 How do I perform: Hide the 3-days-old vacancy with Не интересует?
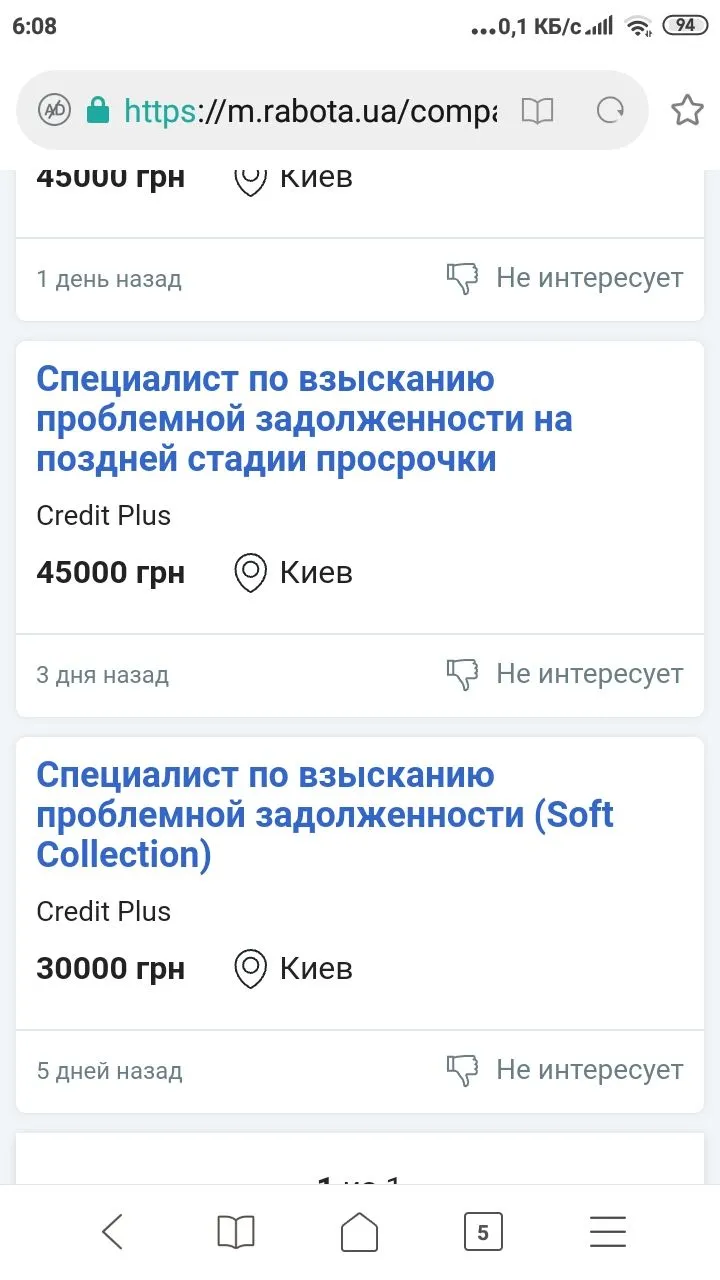pyautogui.click(x=588, y=673)
